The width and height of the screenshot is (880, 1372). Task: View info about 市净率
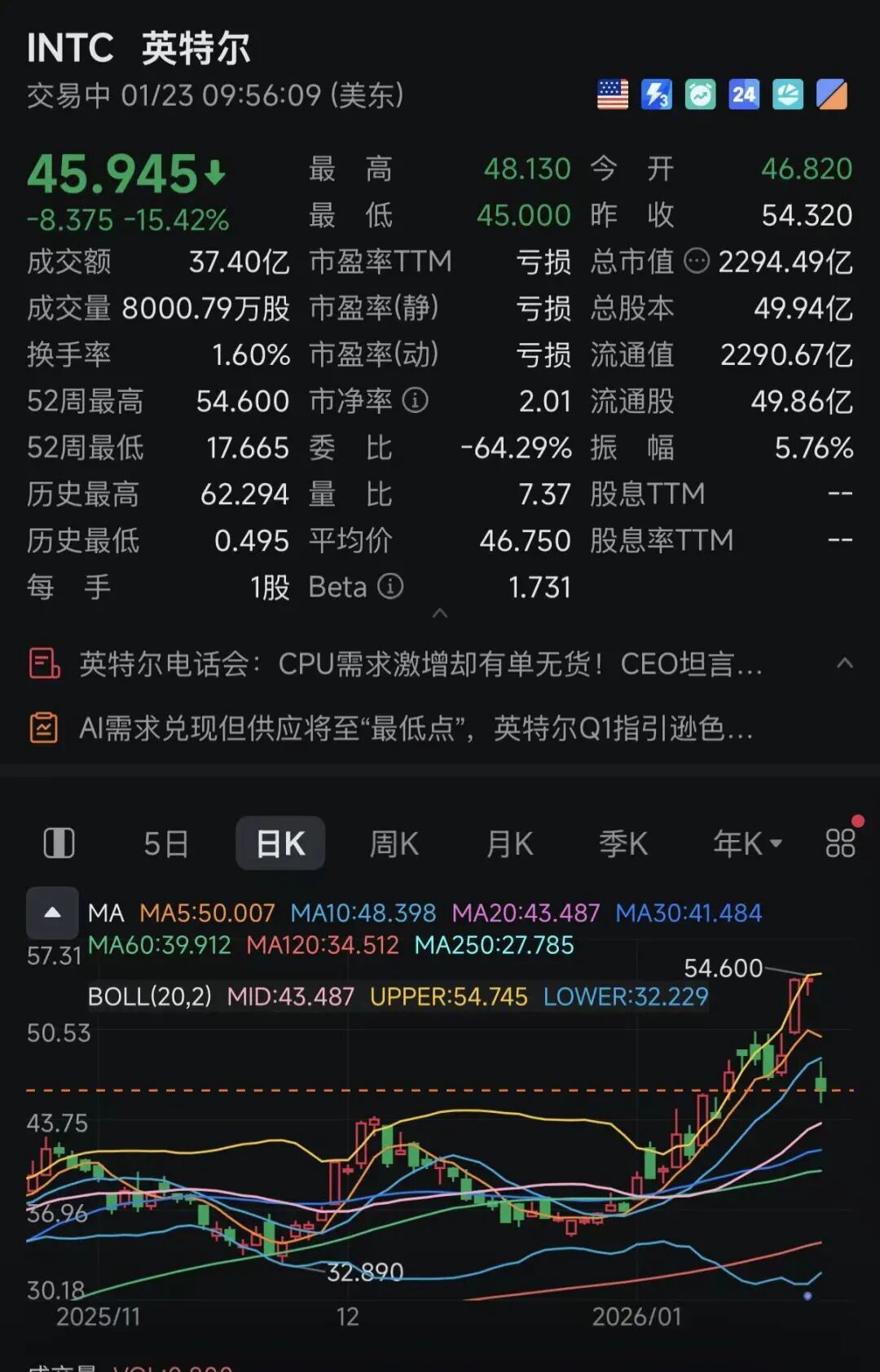416,401
